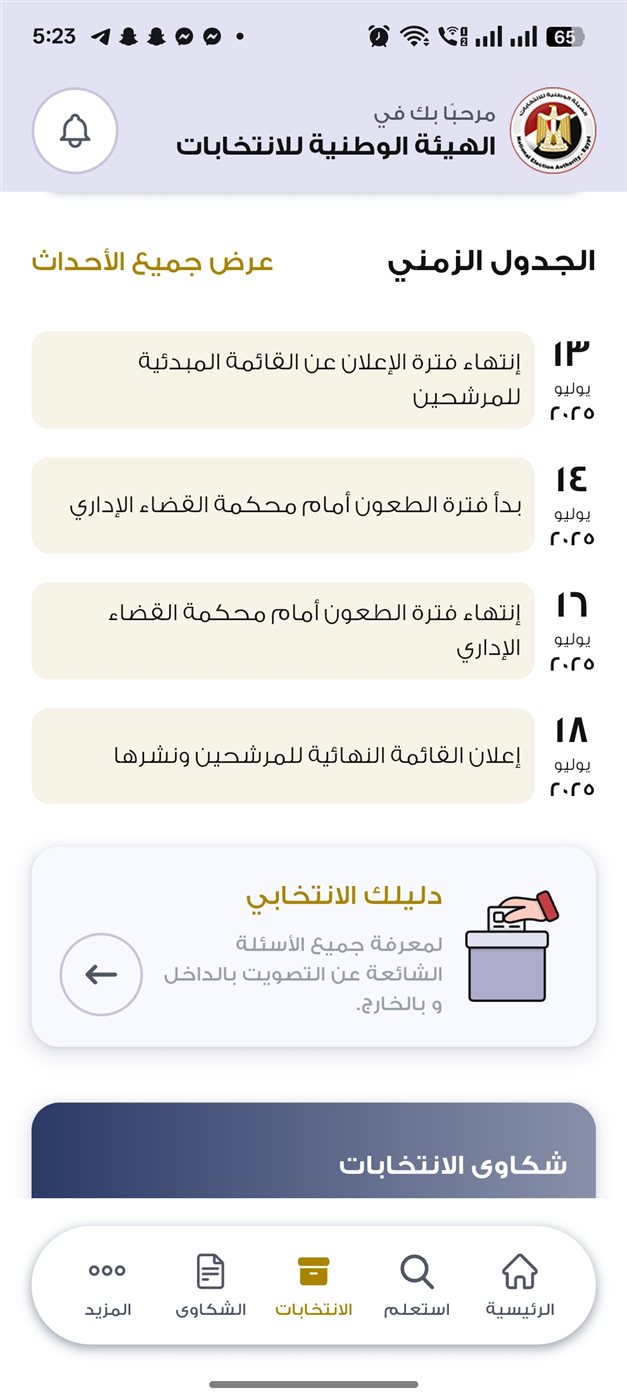Open the المزيد more tab
The height and width of the screenshot is (1400, 627).
[107, 1285]
